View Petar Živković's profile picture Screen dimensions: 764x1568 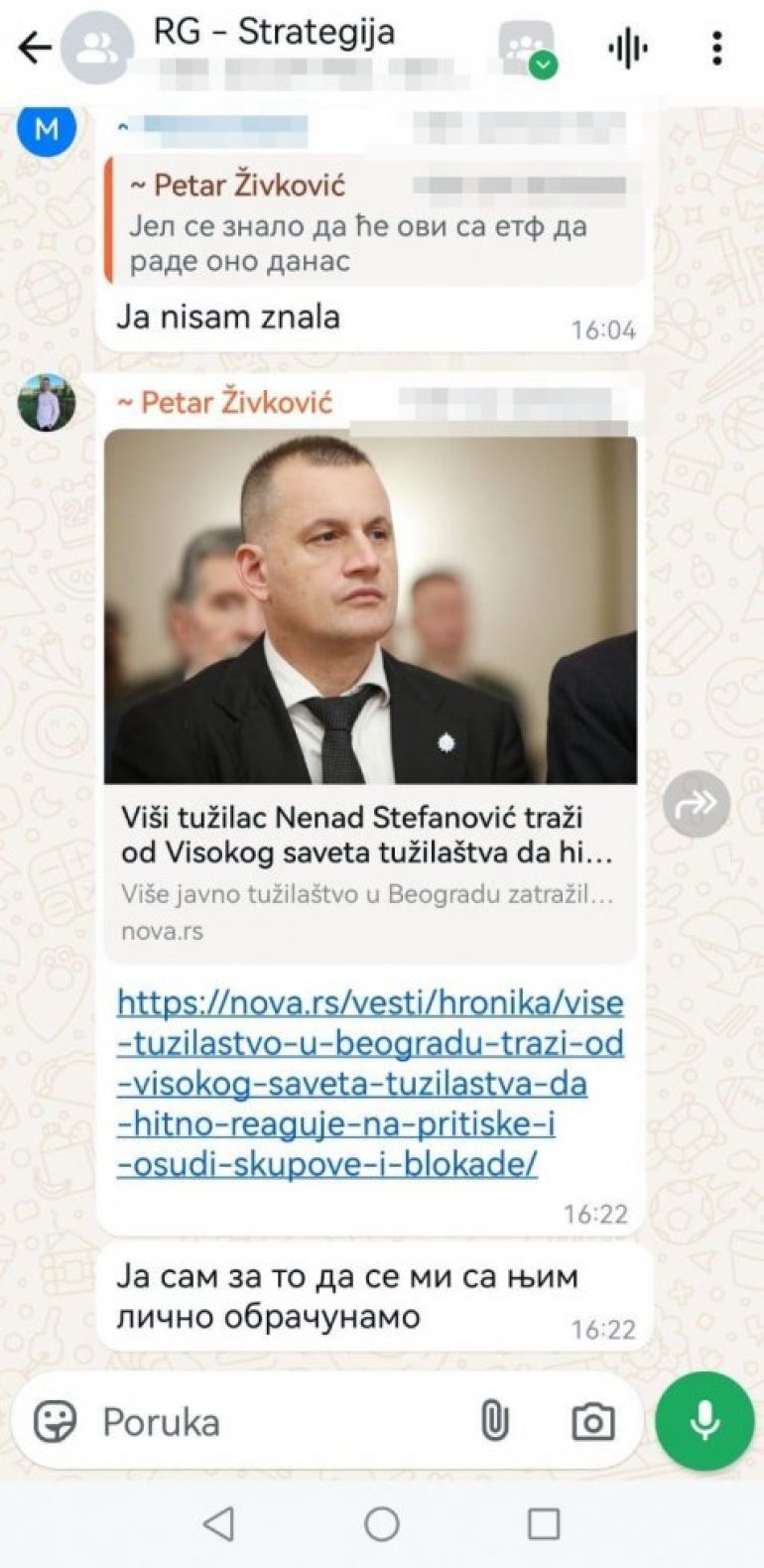47,403
